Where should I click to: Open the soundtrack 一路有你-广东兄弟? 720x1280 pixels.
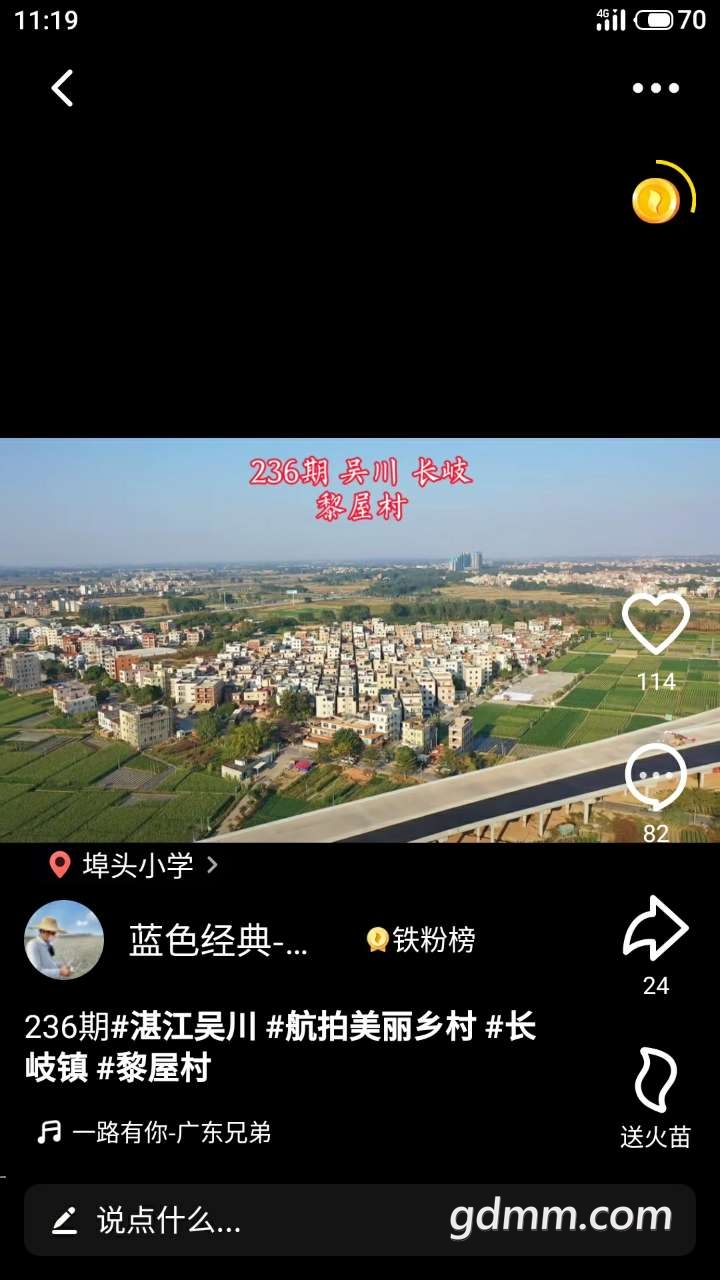[x=170, y=1133]
